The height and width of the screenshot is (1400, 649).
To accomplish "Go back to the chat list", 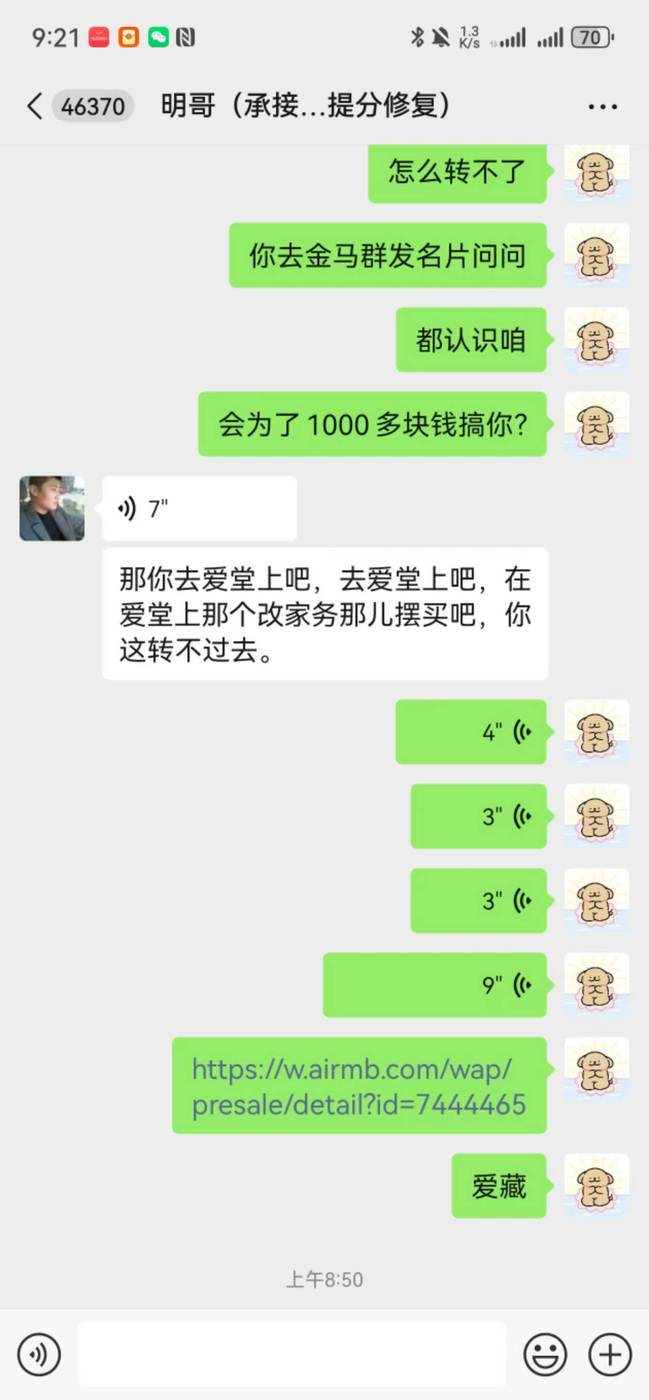I will coord(36,106).
